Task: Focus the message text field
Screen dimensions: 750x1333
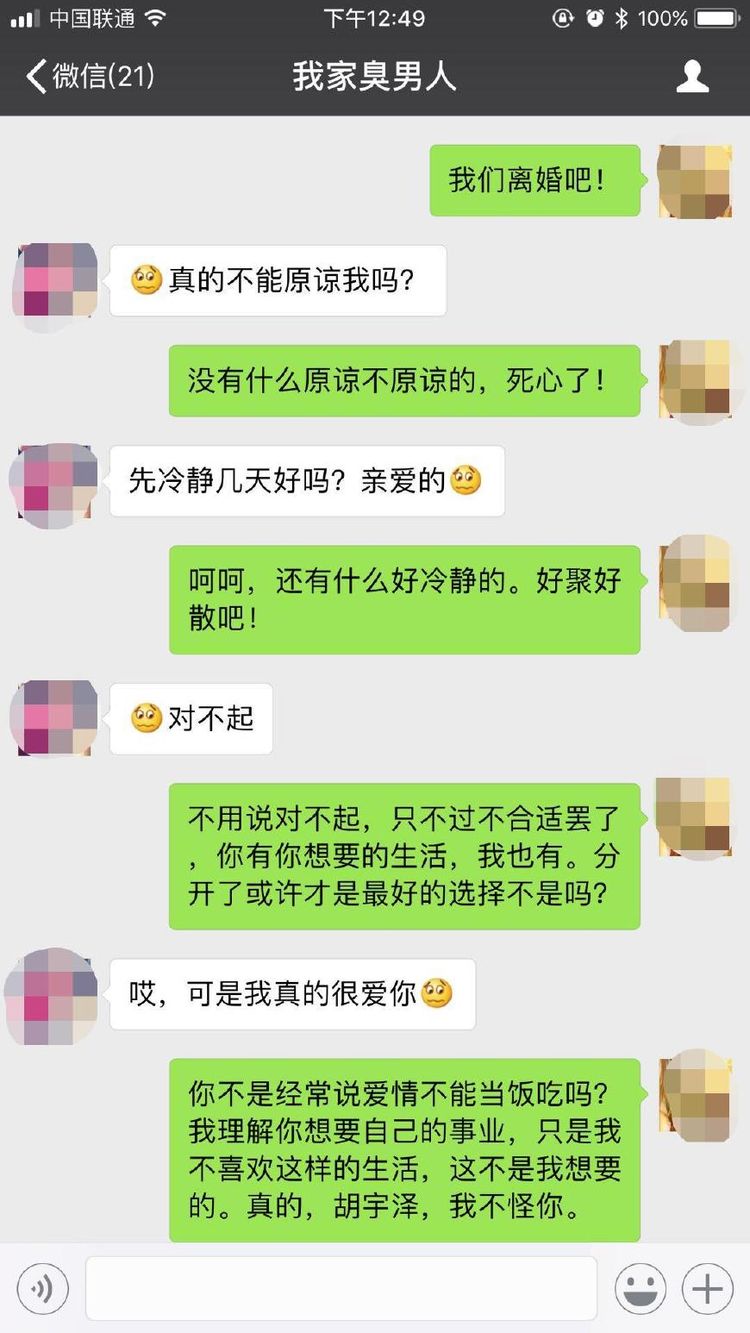Action: pos(341,1288)
